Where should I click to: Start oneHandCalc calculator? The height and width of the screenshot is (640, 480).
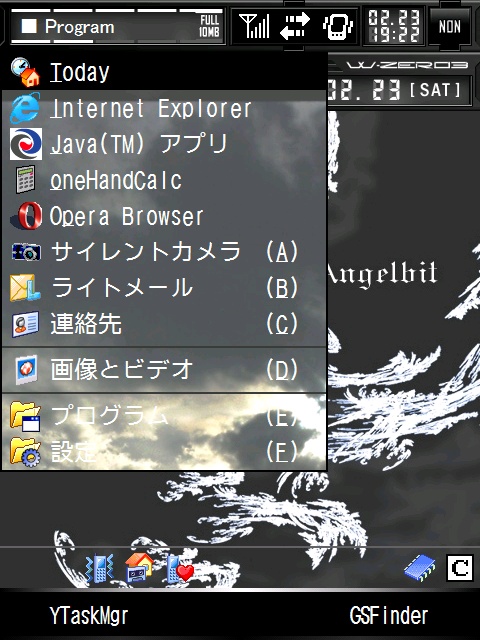coord(164,180)
